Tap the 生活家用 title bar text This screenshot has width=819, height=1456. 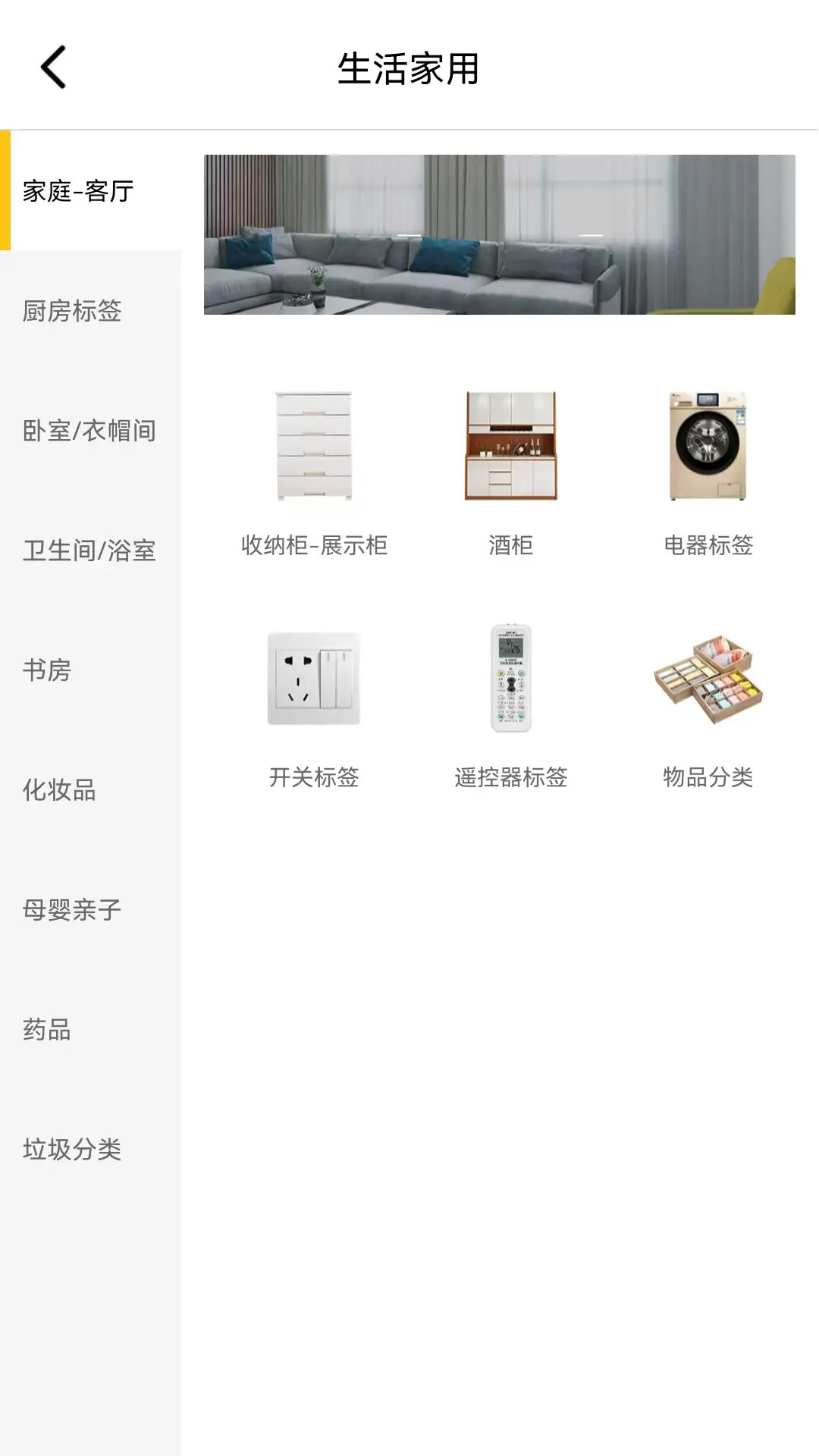(409, 68)
